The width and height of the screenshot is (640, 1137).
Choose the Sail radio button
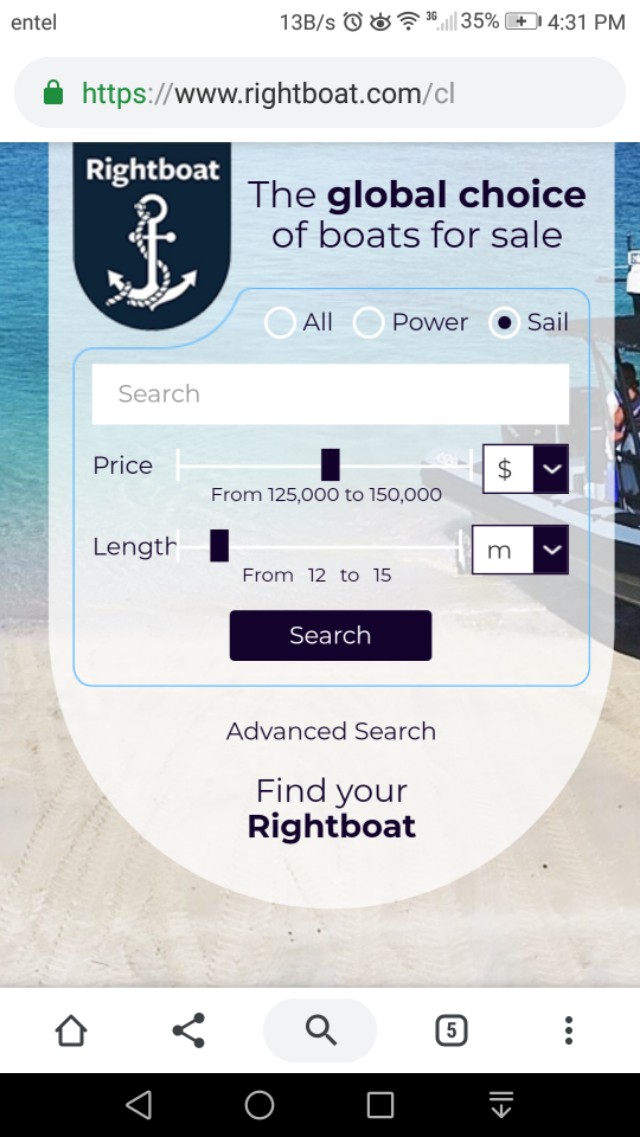point(504,323)
